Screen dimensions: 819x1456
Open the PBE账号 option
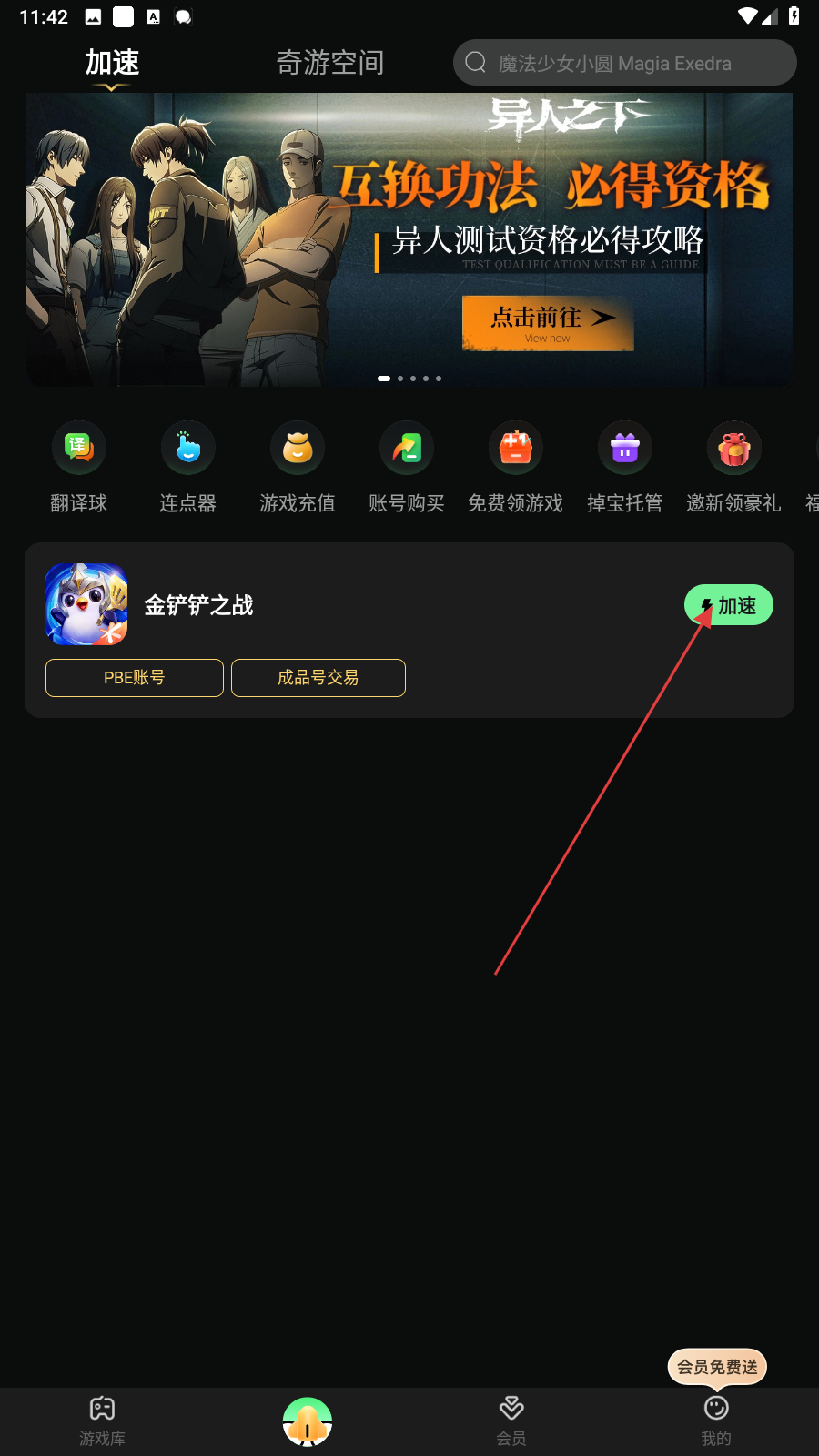[x=135, y=678]
